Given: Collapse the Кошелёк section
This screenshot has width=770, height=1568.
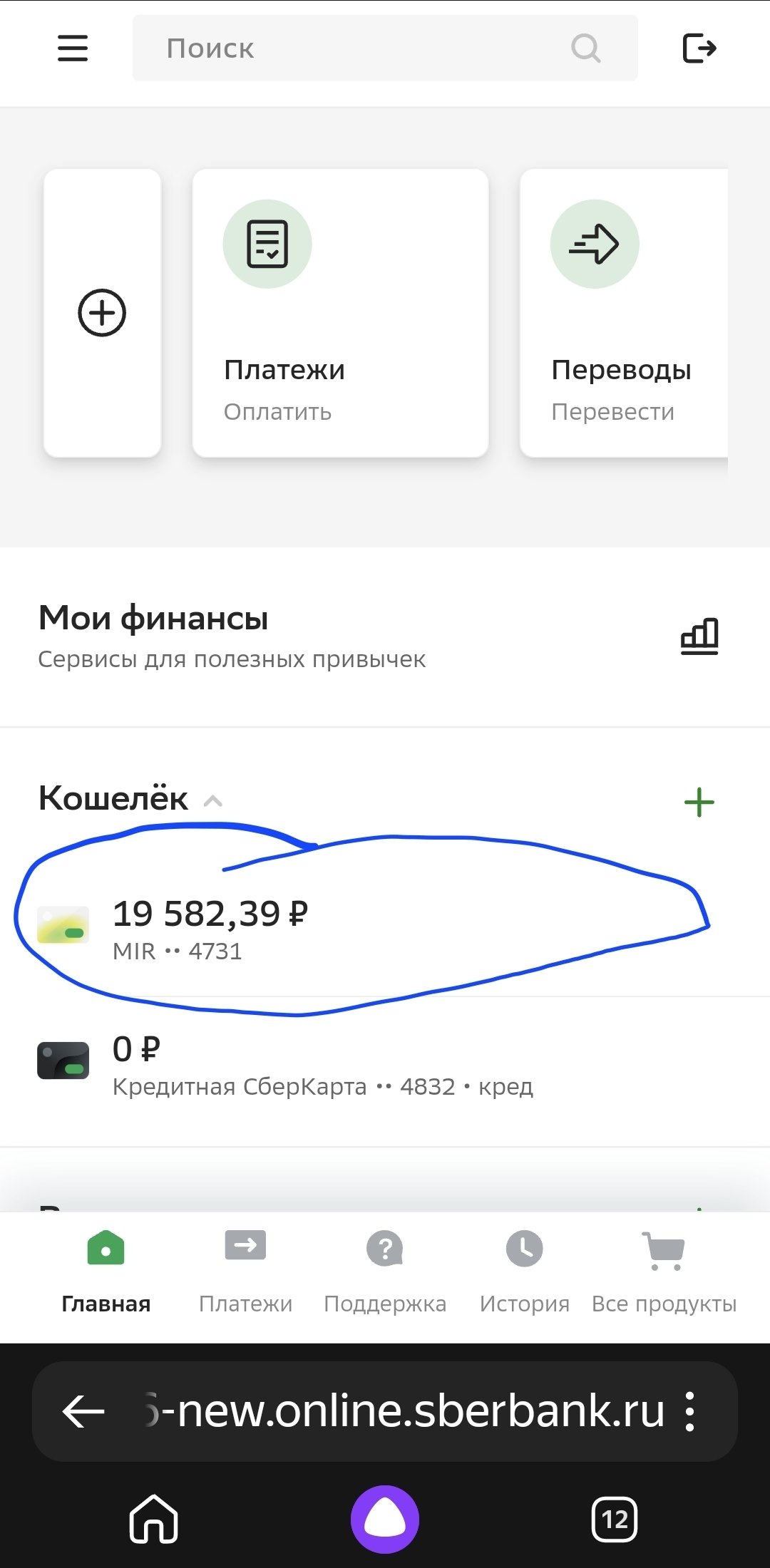Looking at the screenshot, I should point(212,801).
